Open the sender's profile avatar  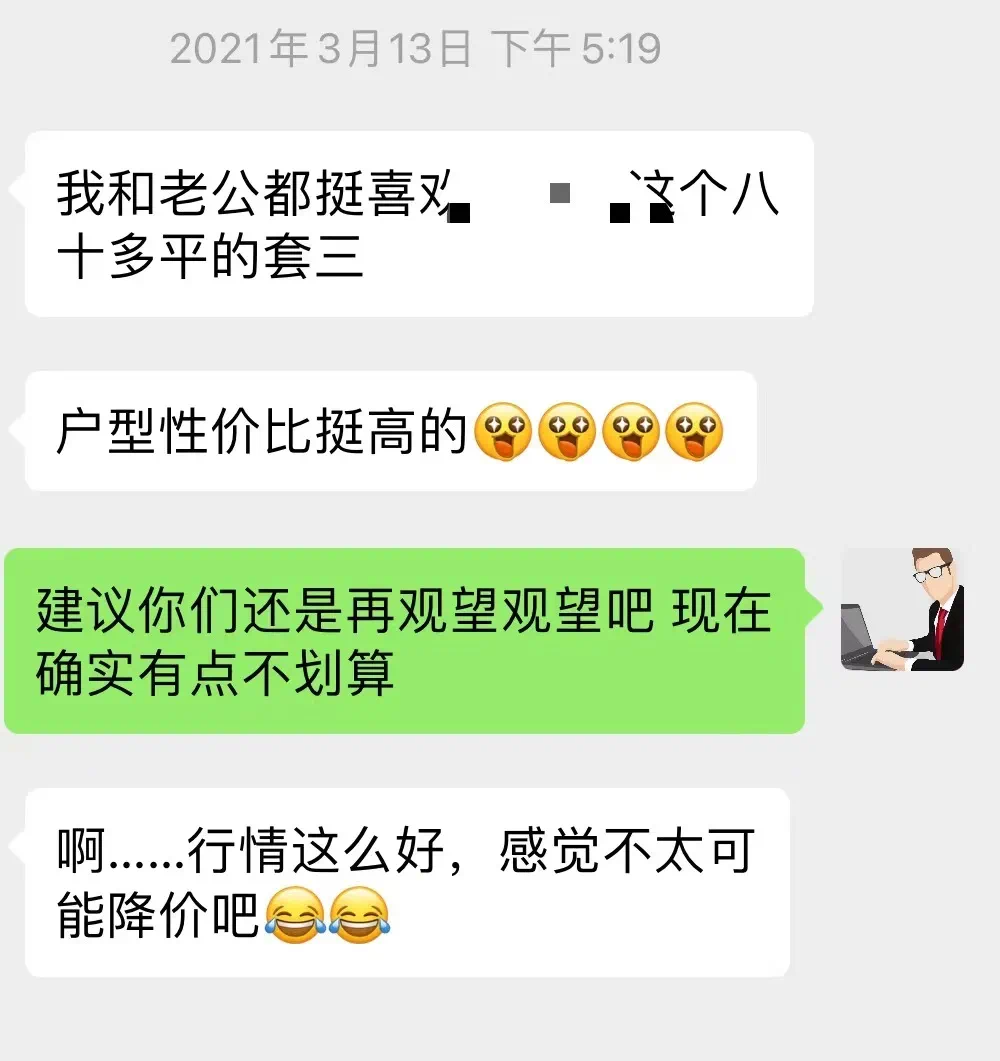pyautogui.click(x=902, y=609)
